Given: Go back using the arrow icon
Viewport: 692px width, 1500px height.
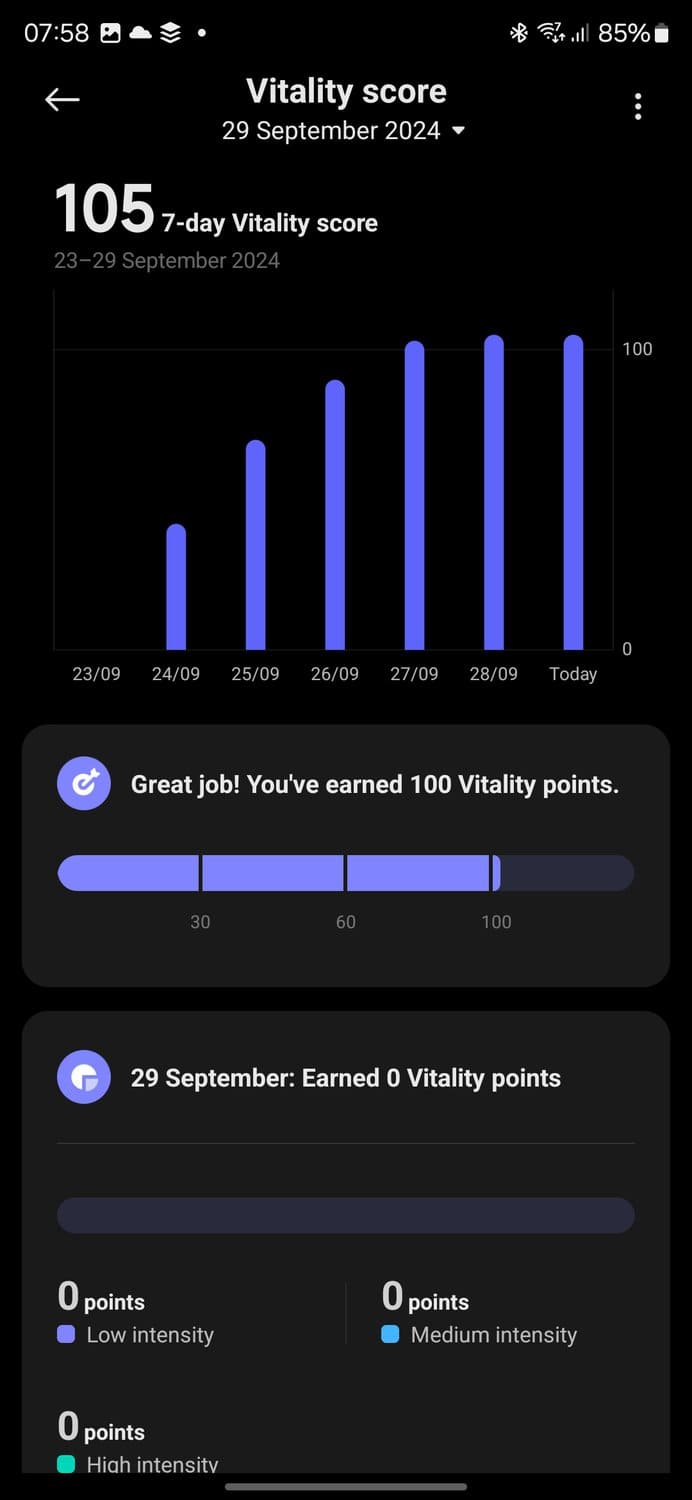Looking at the screenshot, I should click(62, 100).
